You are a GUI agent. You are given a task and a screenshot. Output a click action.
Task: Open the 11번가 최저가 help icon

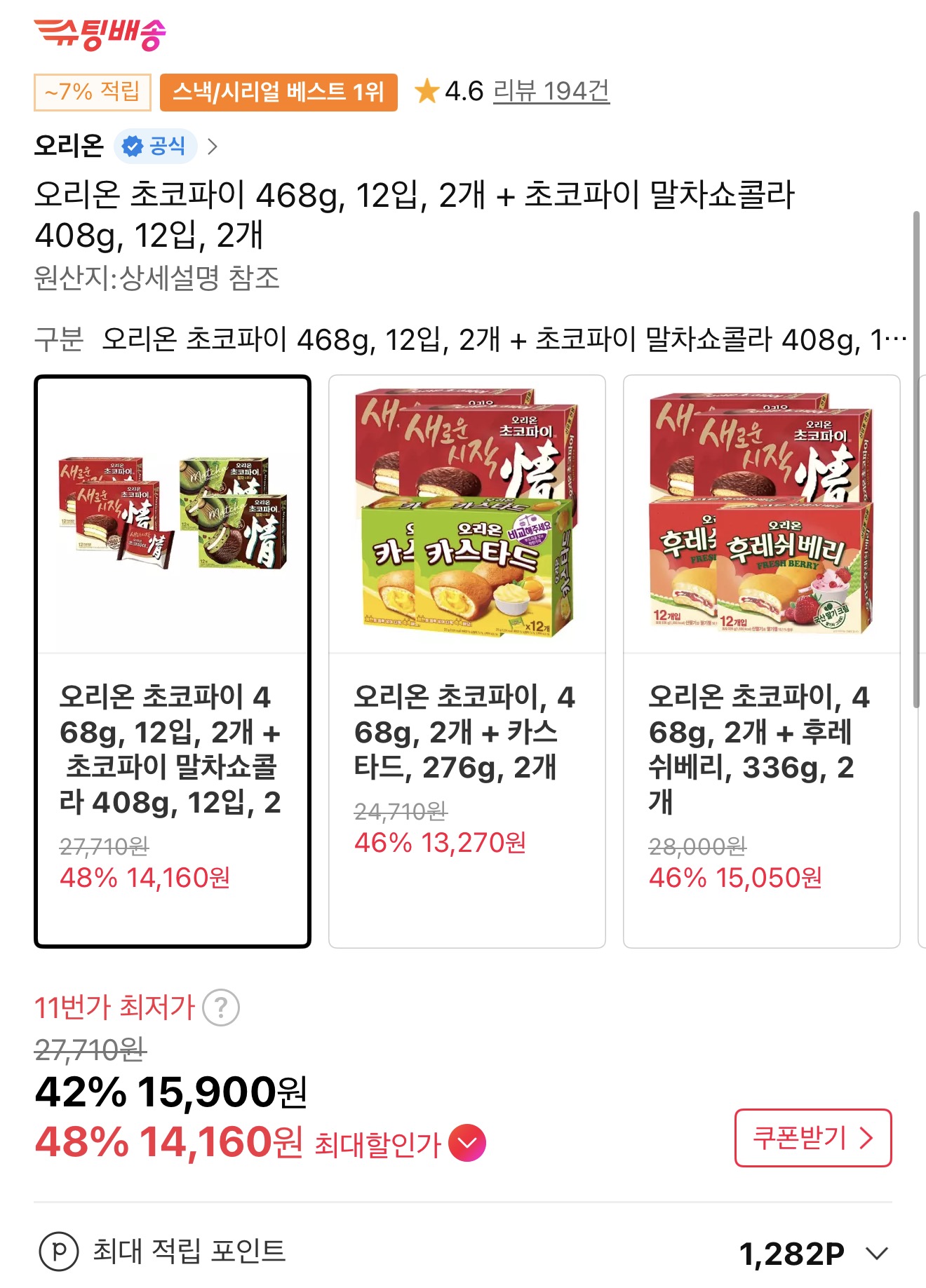pos(222,1009)
